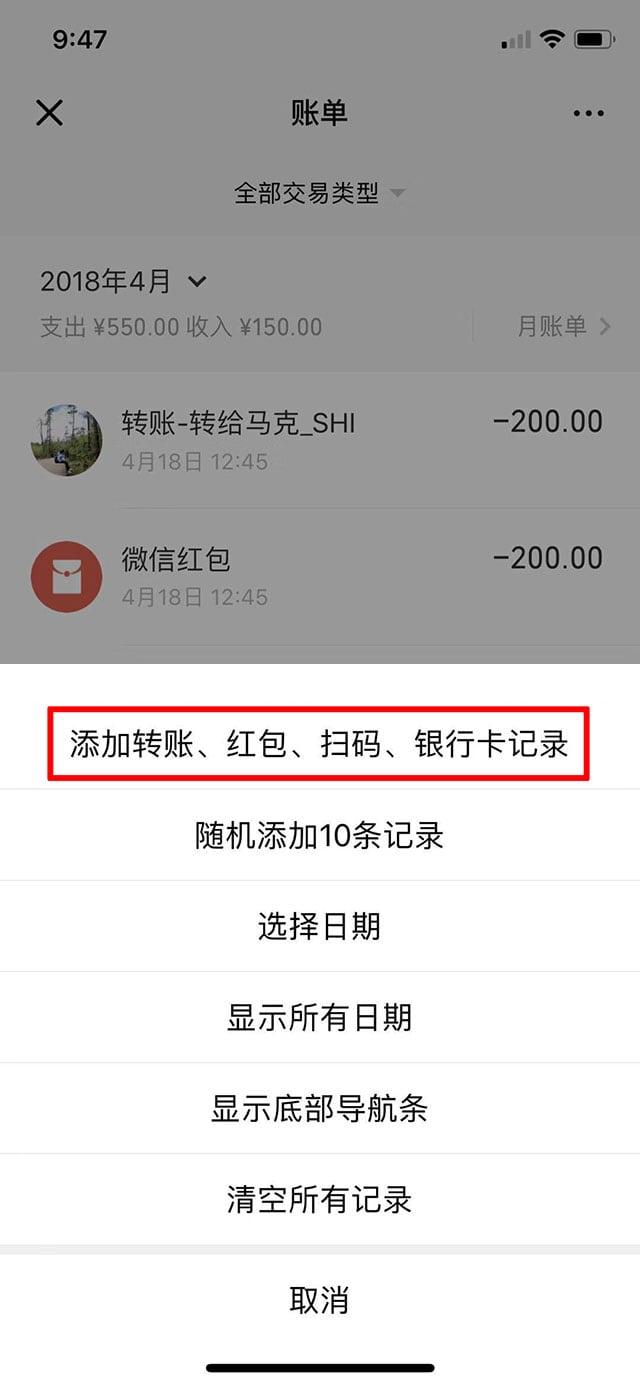
Task: Open 月账单 monthly bill
Action: (563, 326)
